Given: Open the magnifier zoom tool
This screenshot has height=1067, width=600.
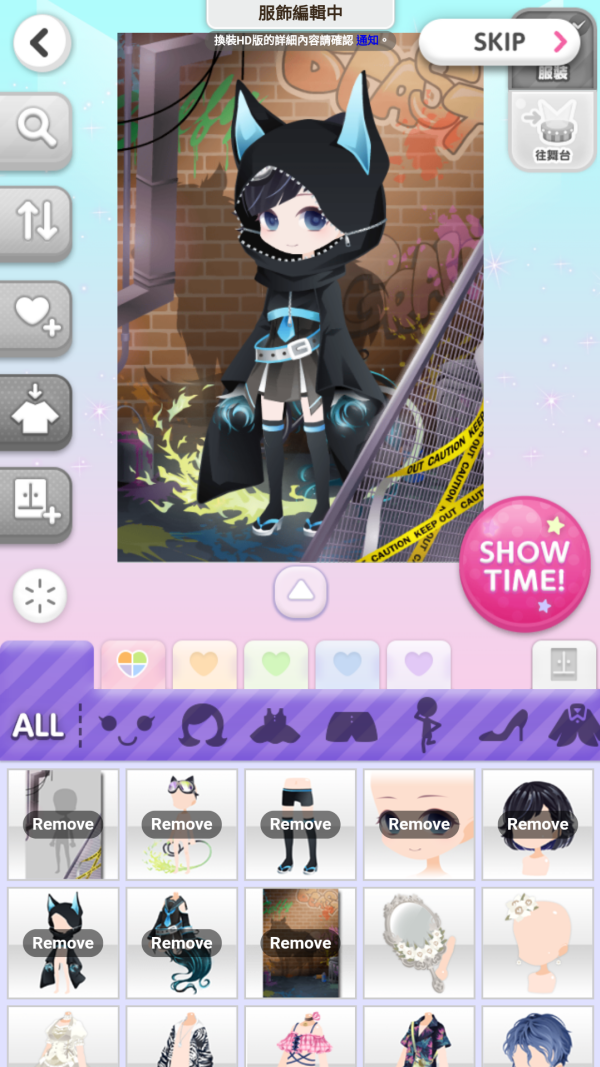Looking at the screenshot, I should [35, 129].
